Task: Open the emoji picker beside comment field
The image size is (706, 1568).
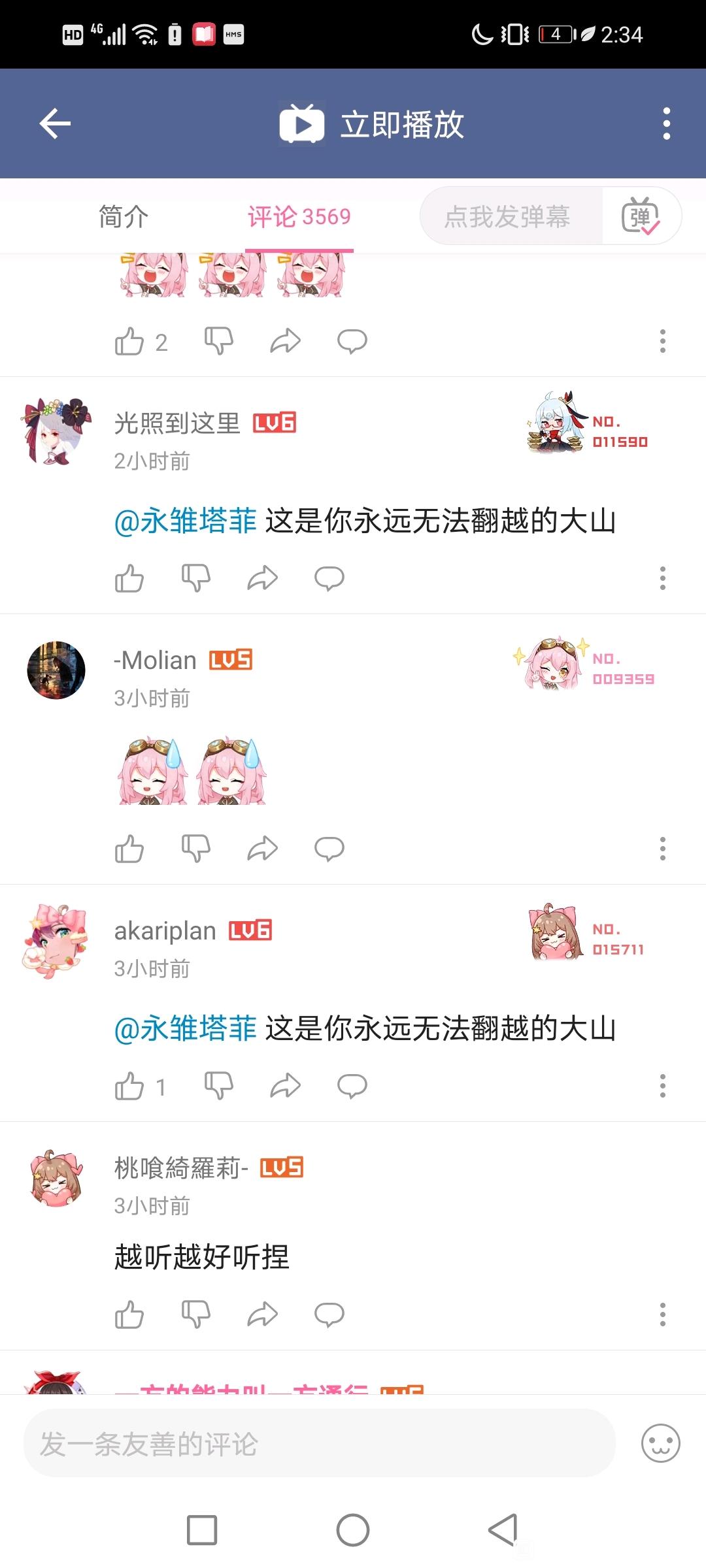Action: (660, 1443)
